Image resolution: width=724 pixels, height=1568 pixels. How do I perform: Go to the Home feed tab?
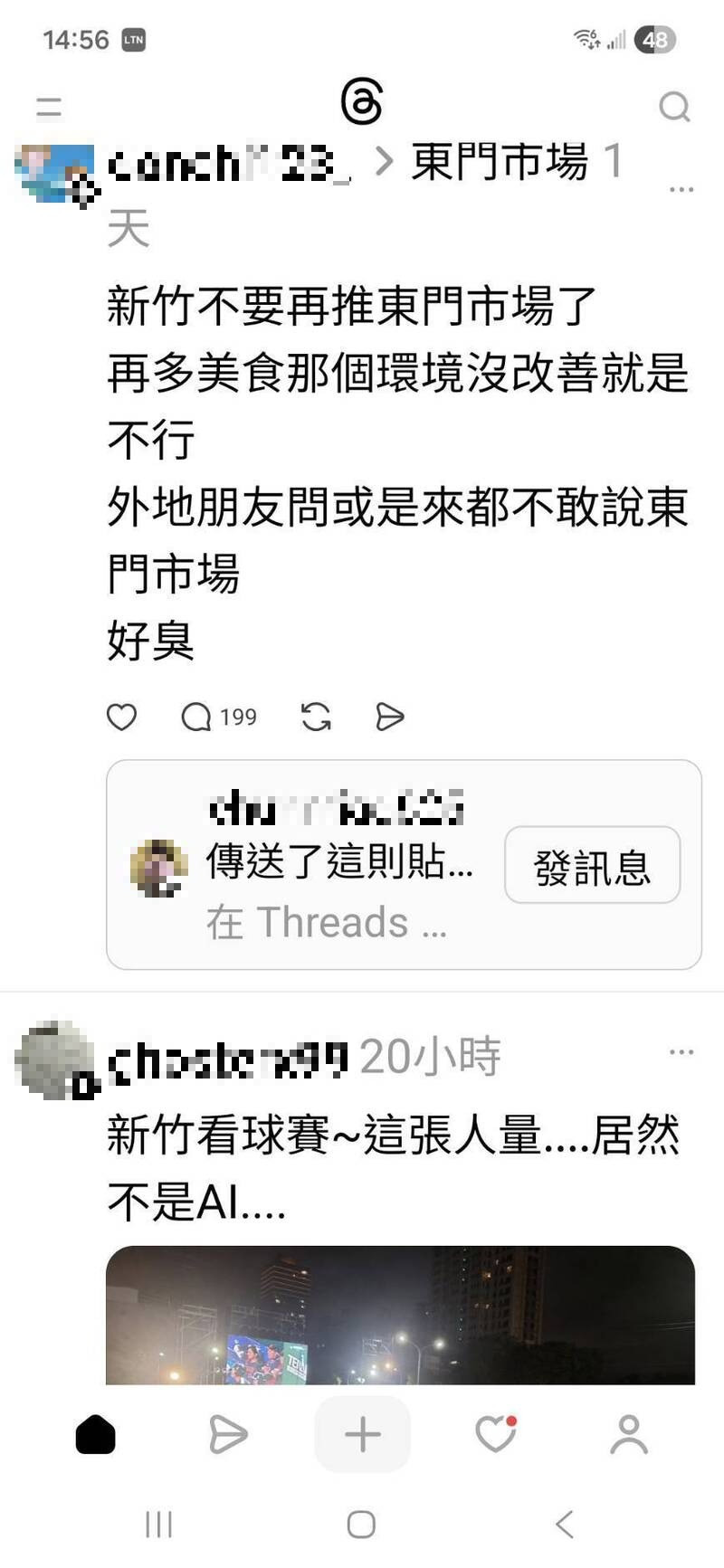(x=95, y=1434)
